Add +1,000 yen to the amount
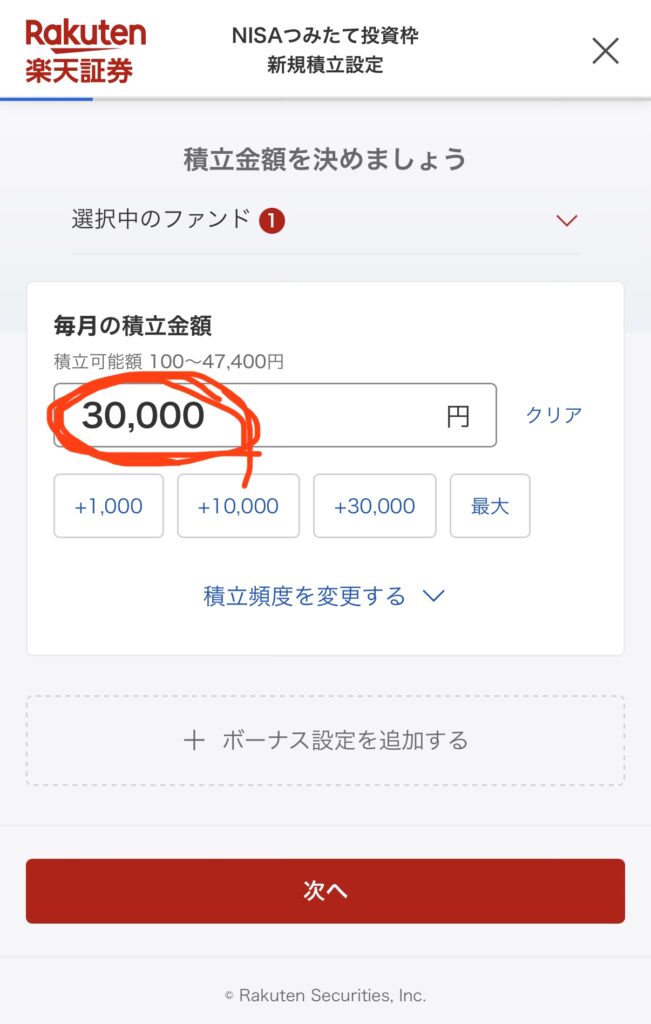Viewport: 651px width, 1024px height. click(x=108, y=506)
